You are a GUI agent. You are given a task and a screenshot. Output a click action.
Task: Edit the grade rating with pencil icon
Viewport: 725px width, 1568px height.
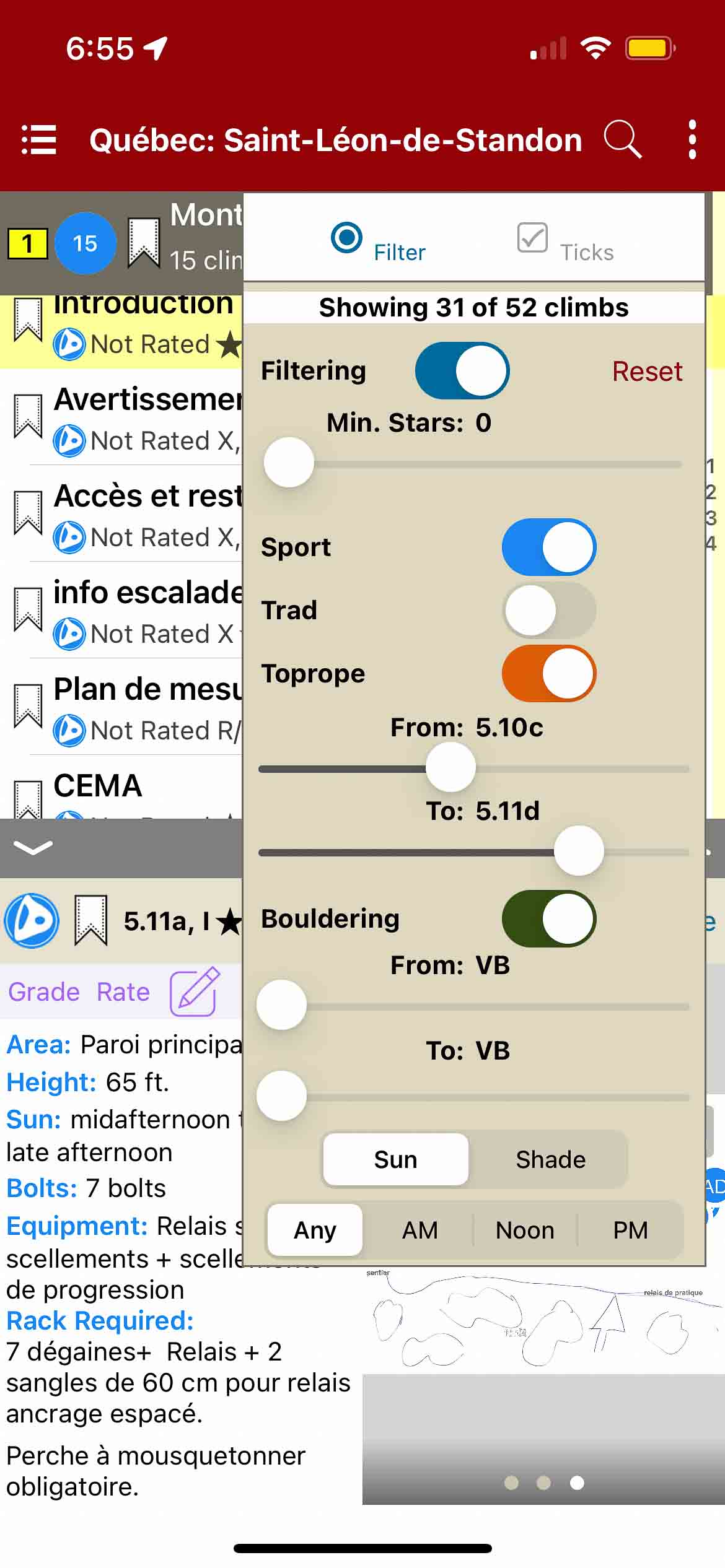tap(195, 992)
